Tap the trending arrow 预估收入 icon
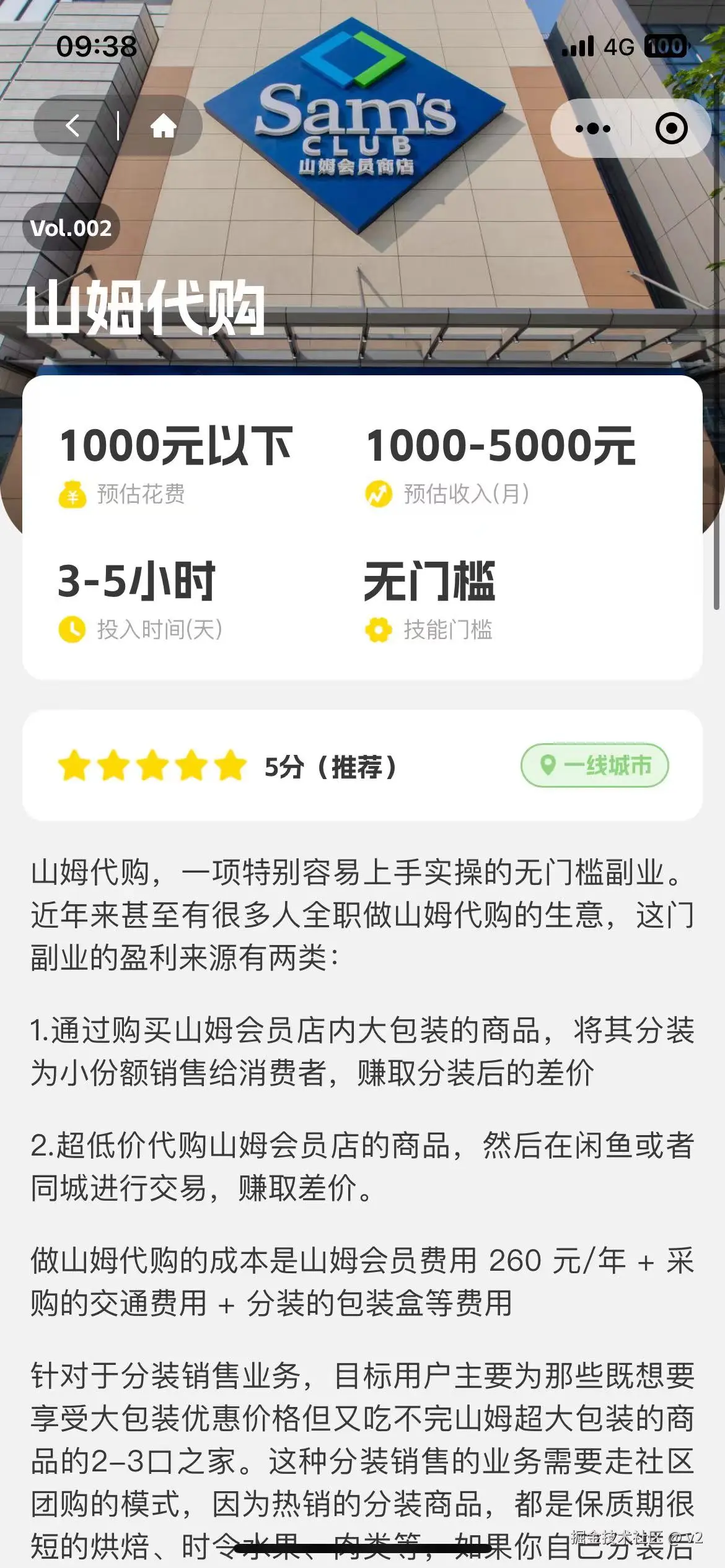Screen dimensions: 725x1568 click(379, 494)
